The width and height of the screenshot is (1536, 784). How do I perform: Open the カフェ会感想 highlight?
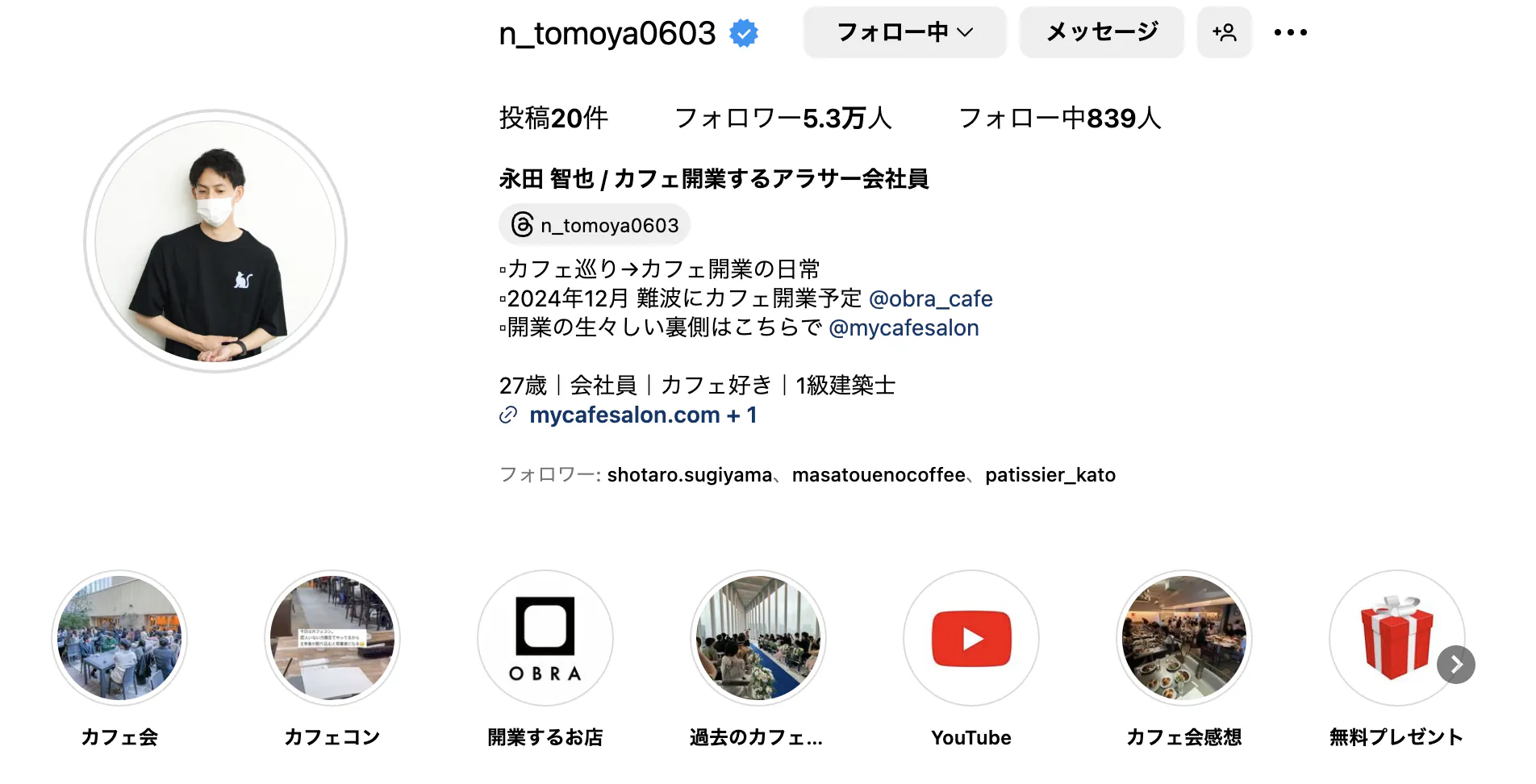tap(1184, 638)
